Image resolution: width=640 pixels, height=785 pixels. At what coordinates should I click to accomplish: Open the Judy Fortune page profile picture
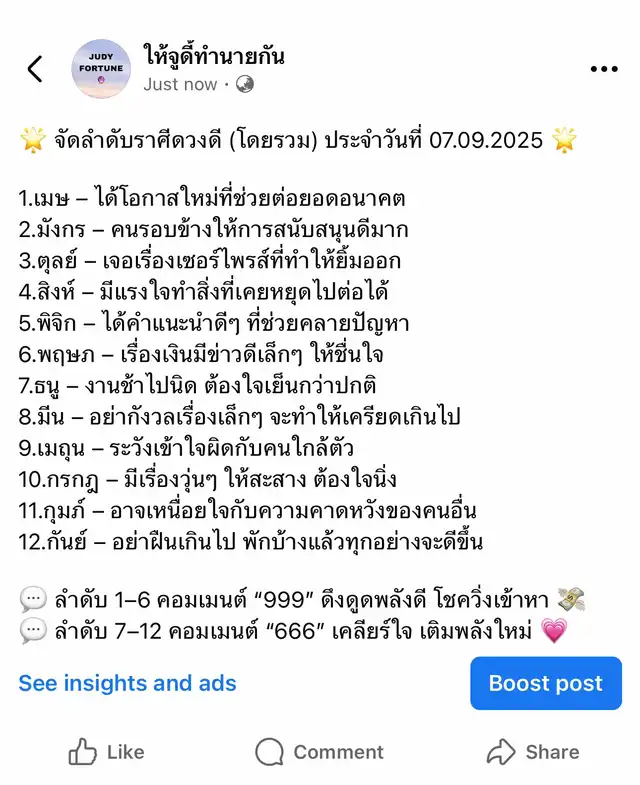click(101, 69)
